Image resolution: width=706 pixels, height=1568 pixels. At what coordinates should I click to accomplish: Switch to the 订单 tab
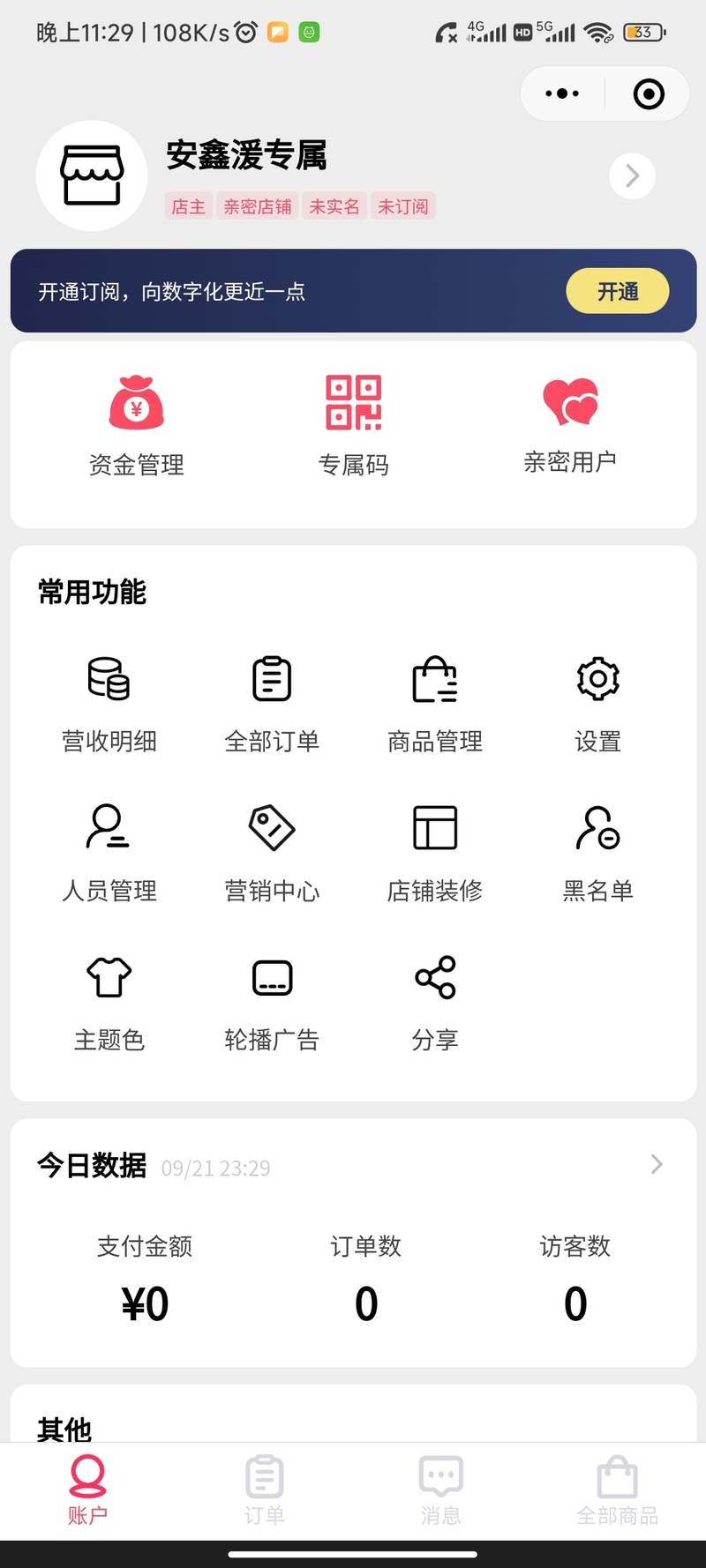point(265,1490)
